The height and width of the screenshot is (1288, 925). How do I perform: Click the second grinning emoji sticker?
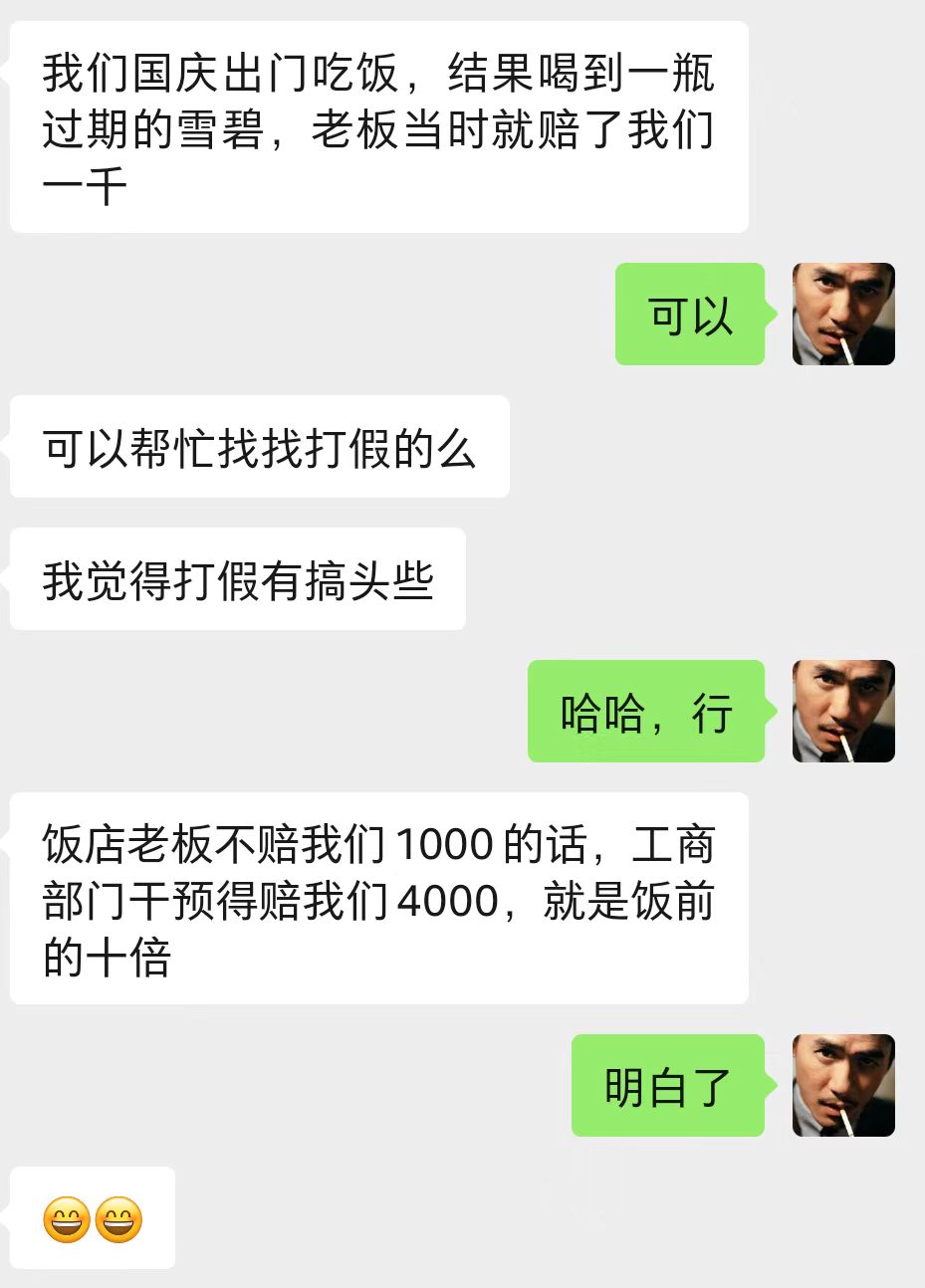117,1216
